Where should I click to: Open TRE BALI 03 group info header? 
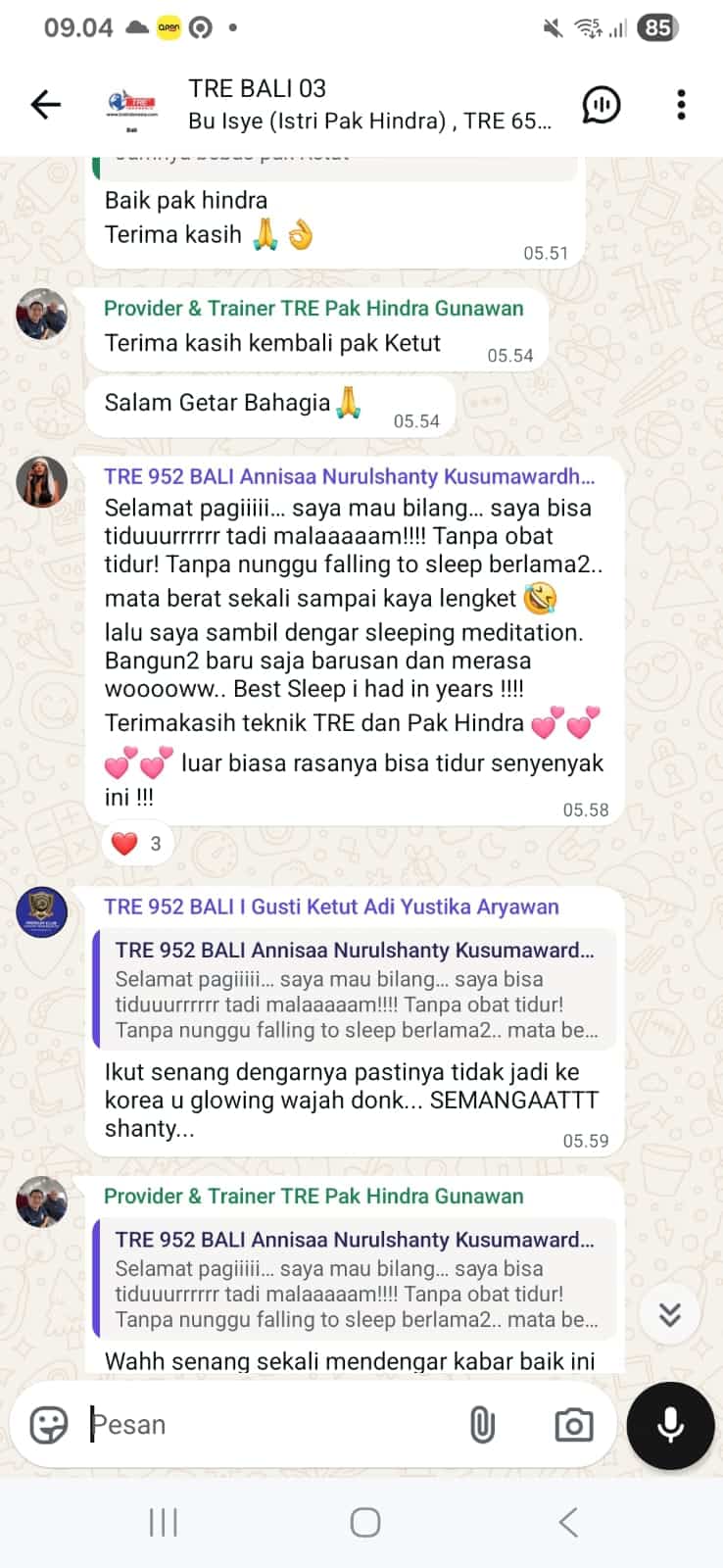(368, 104)
